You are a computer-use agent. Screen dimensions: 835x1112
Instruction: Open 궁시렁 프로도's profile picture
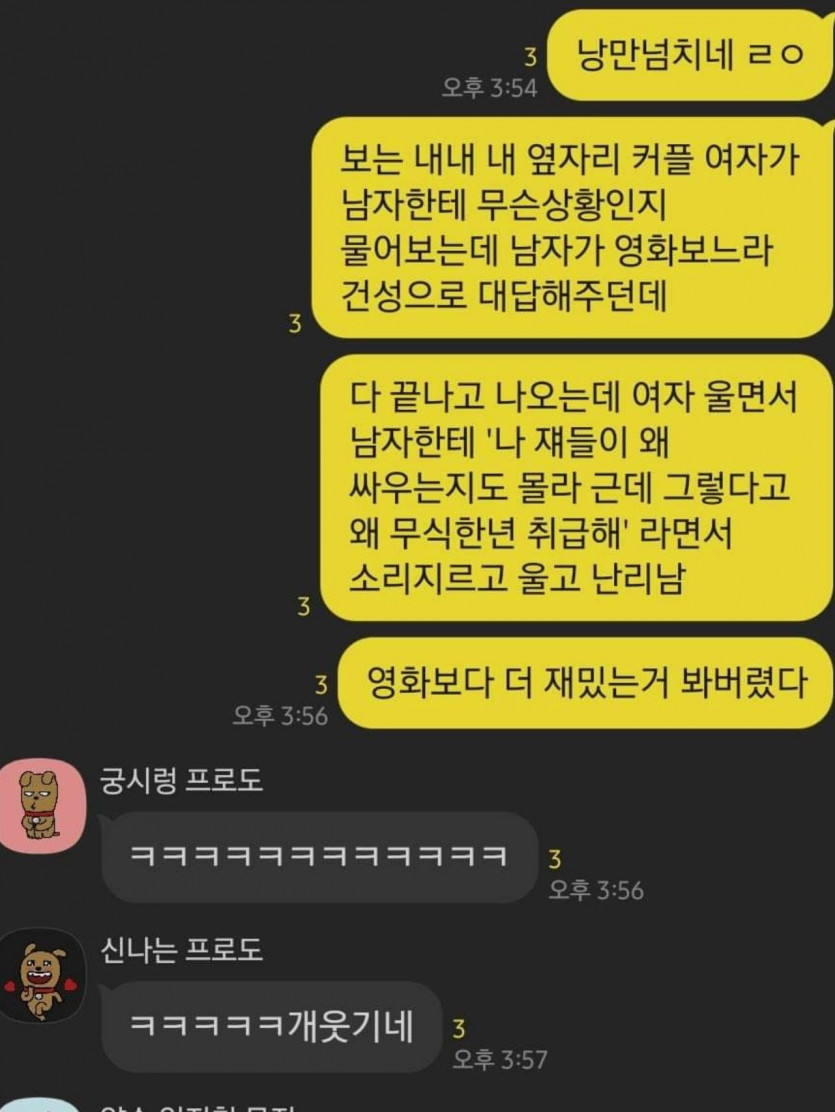[x=41, y=804]
